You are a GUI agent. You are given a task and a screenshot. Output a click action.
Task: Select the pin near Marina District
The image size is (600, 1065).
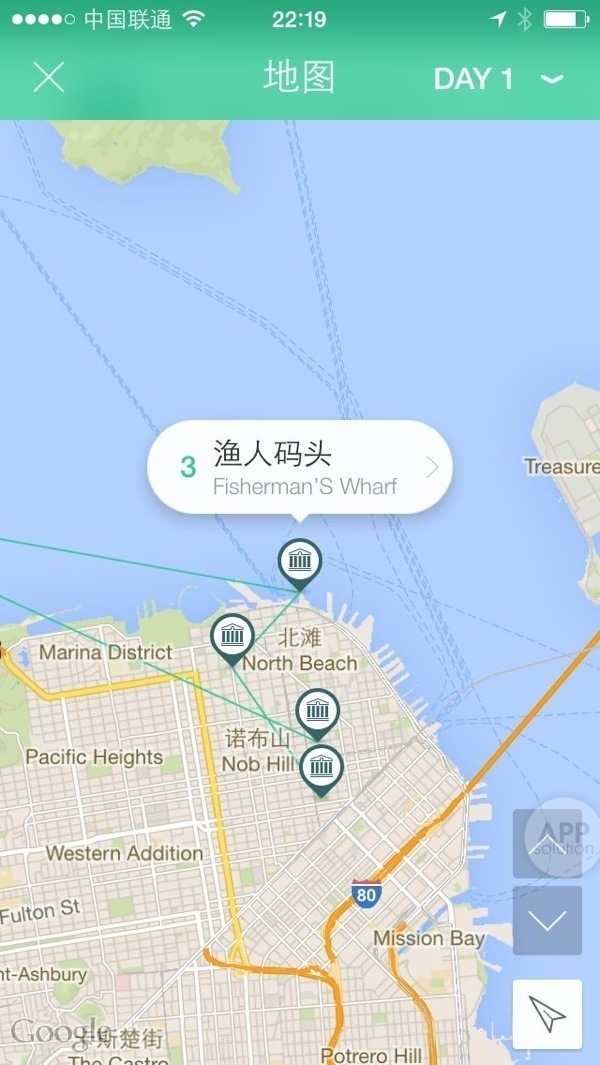pyautogui.click(x=232, y=636)
